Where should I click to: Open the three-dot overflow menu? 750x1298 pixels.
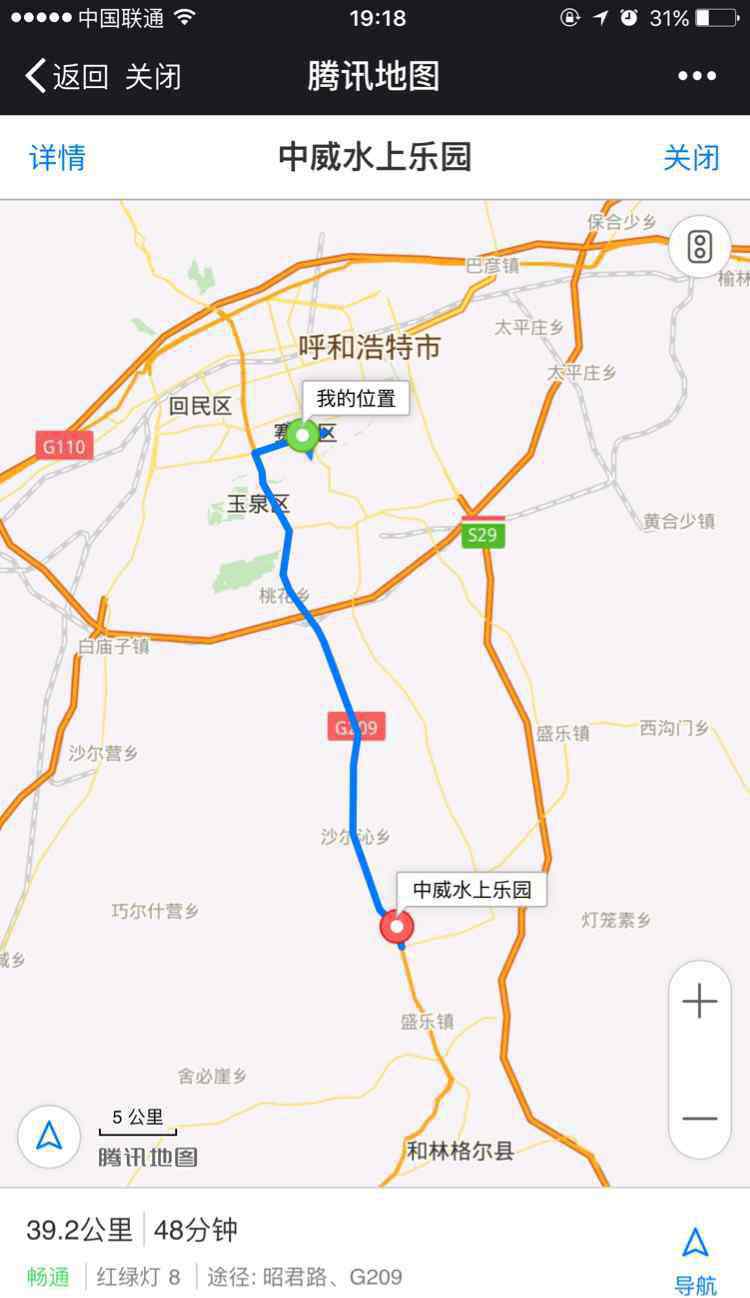(697, 76)
